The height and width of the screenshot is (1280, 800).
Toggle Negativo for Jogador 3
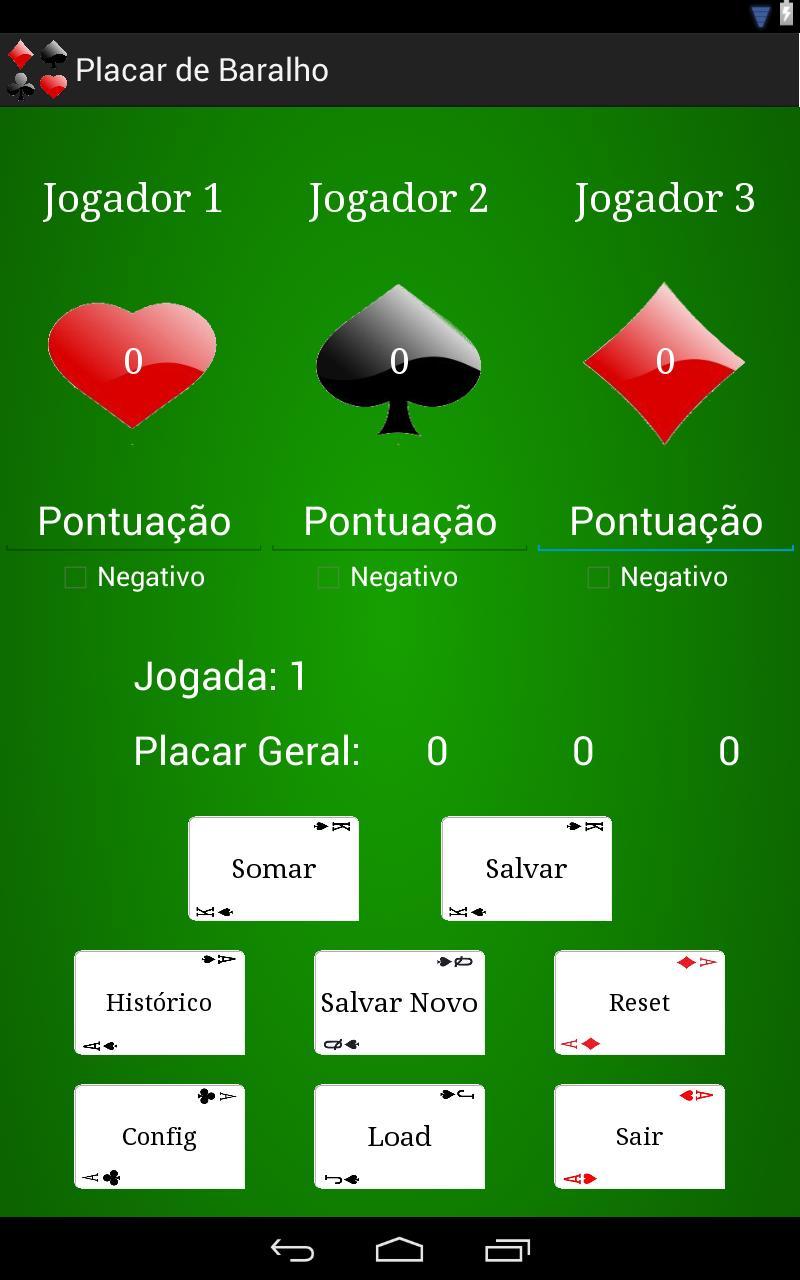[x=598, y=577]
